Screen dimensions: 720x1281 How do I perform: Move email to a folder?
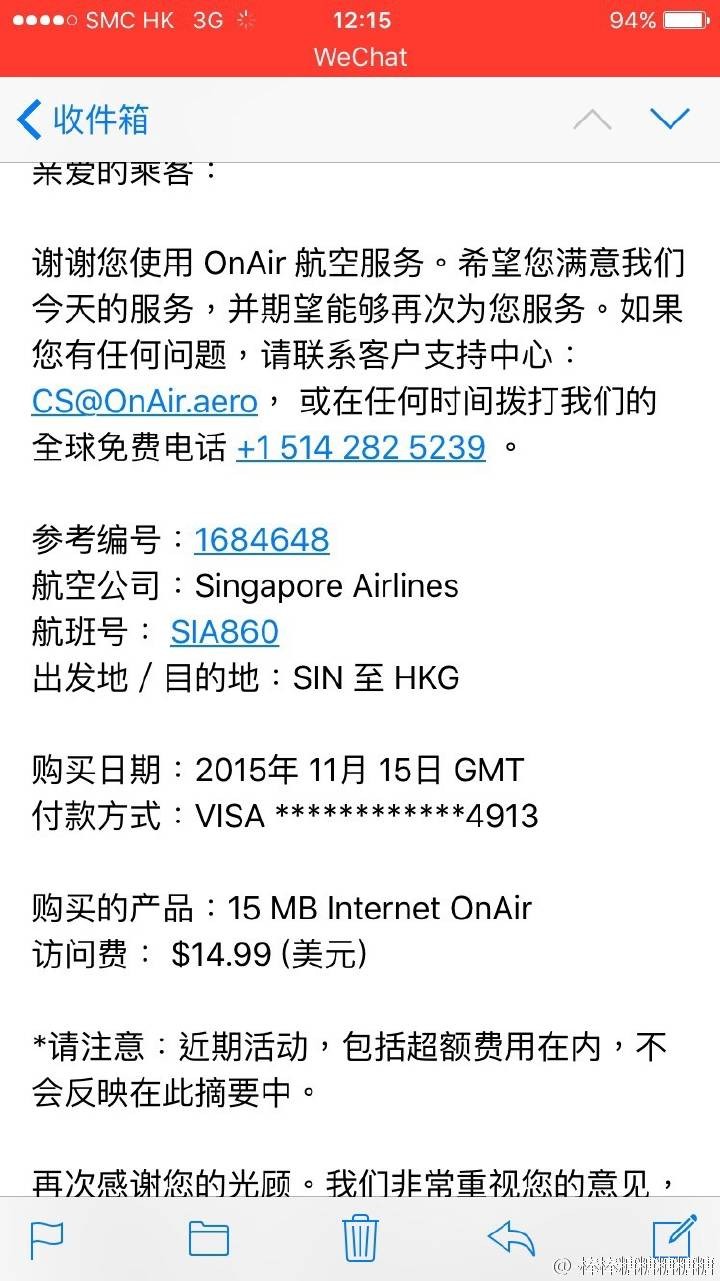point(208,1239)
